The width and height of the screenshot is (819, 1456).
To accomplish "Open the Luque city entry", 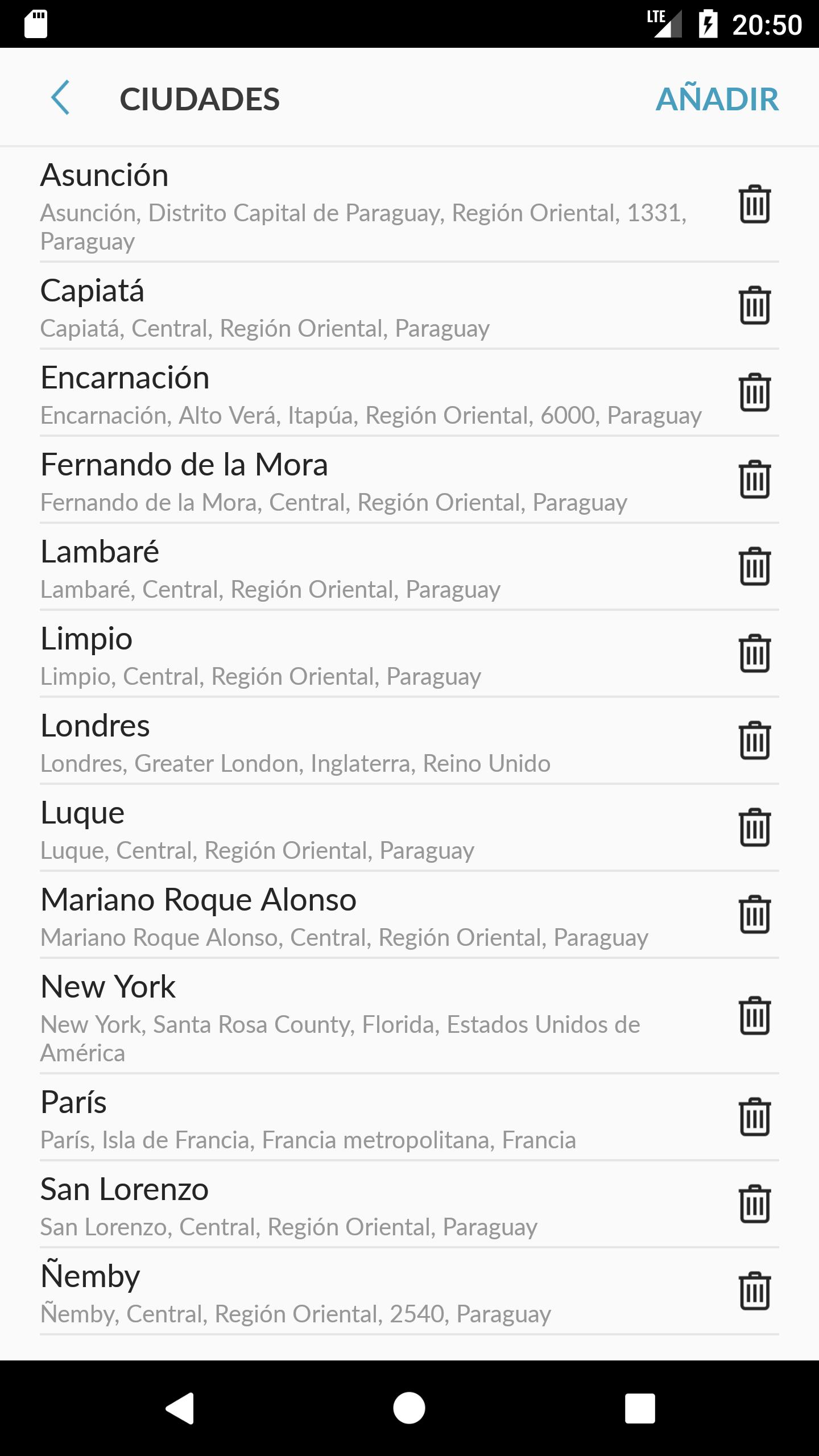I will [341, 829].
